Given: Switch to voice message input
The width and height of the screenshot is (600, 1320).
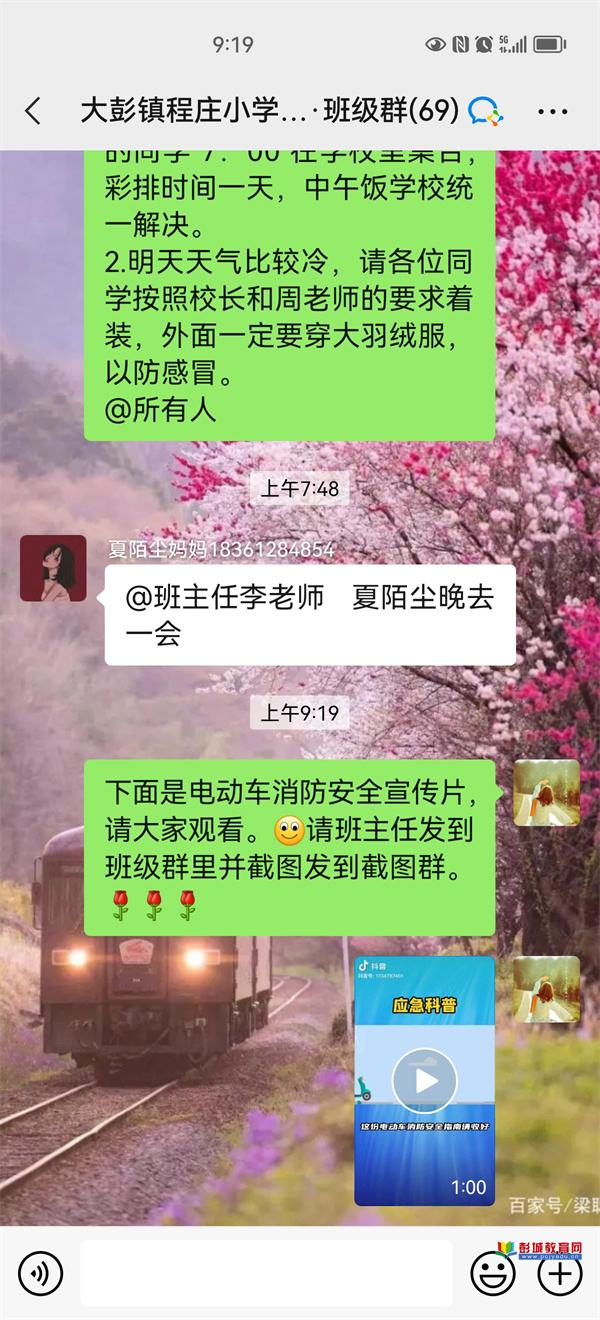Looking at the screenshot, I should (40, 1273).
